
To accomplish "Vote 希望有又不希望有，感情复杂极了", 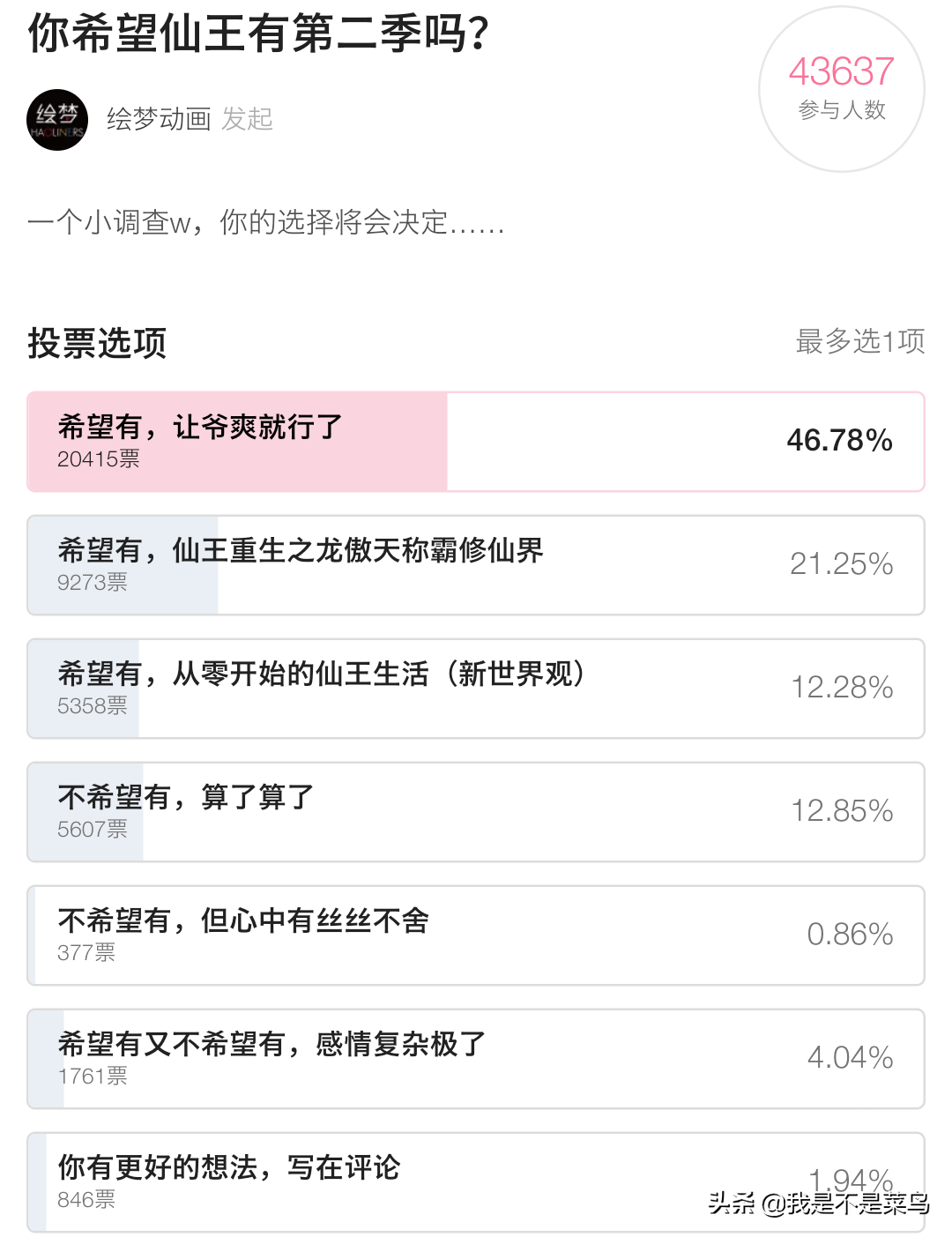I will [475, 1059].
